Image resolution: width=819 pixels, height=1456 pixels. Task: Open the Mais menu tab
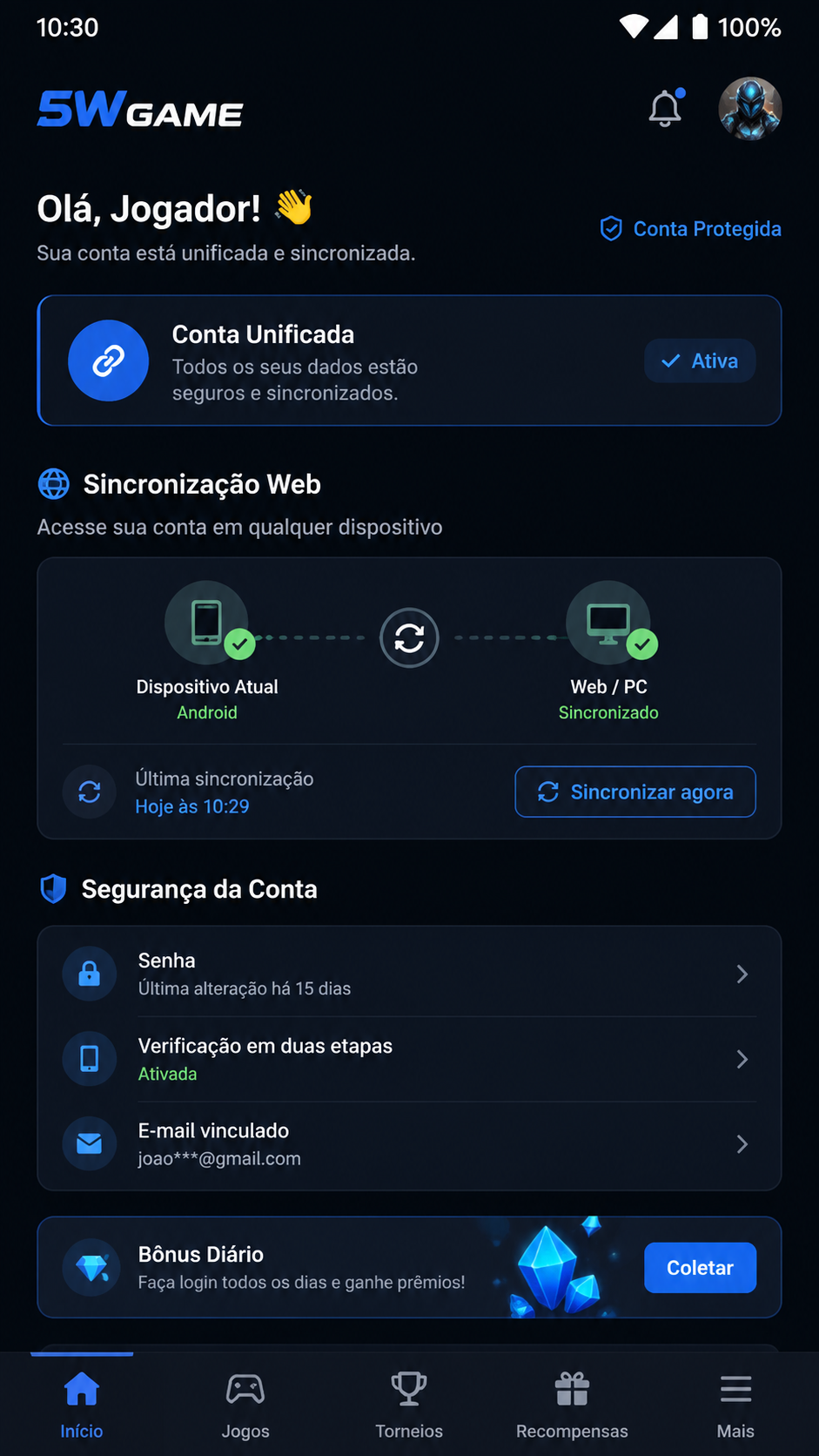(735, 1405)
